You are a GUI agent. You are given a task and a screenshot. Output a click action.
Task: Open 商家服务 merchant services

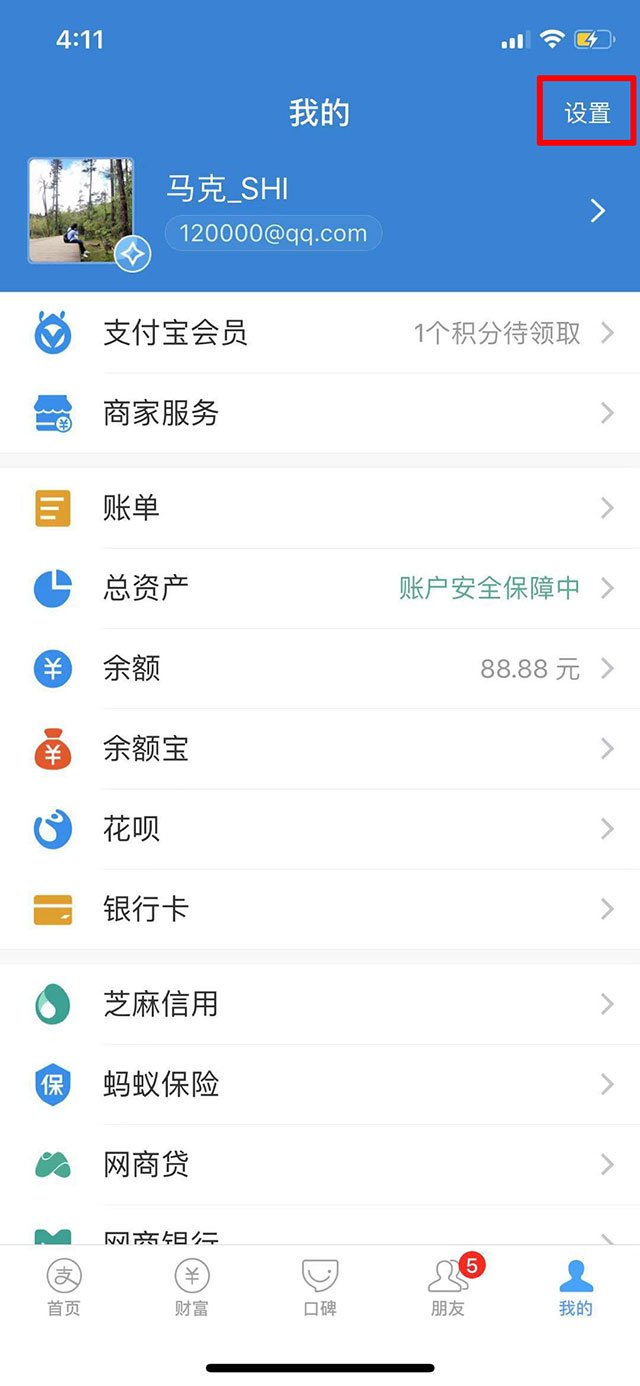[x=320, y=413]
